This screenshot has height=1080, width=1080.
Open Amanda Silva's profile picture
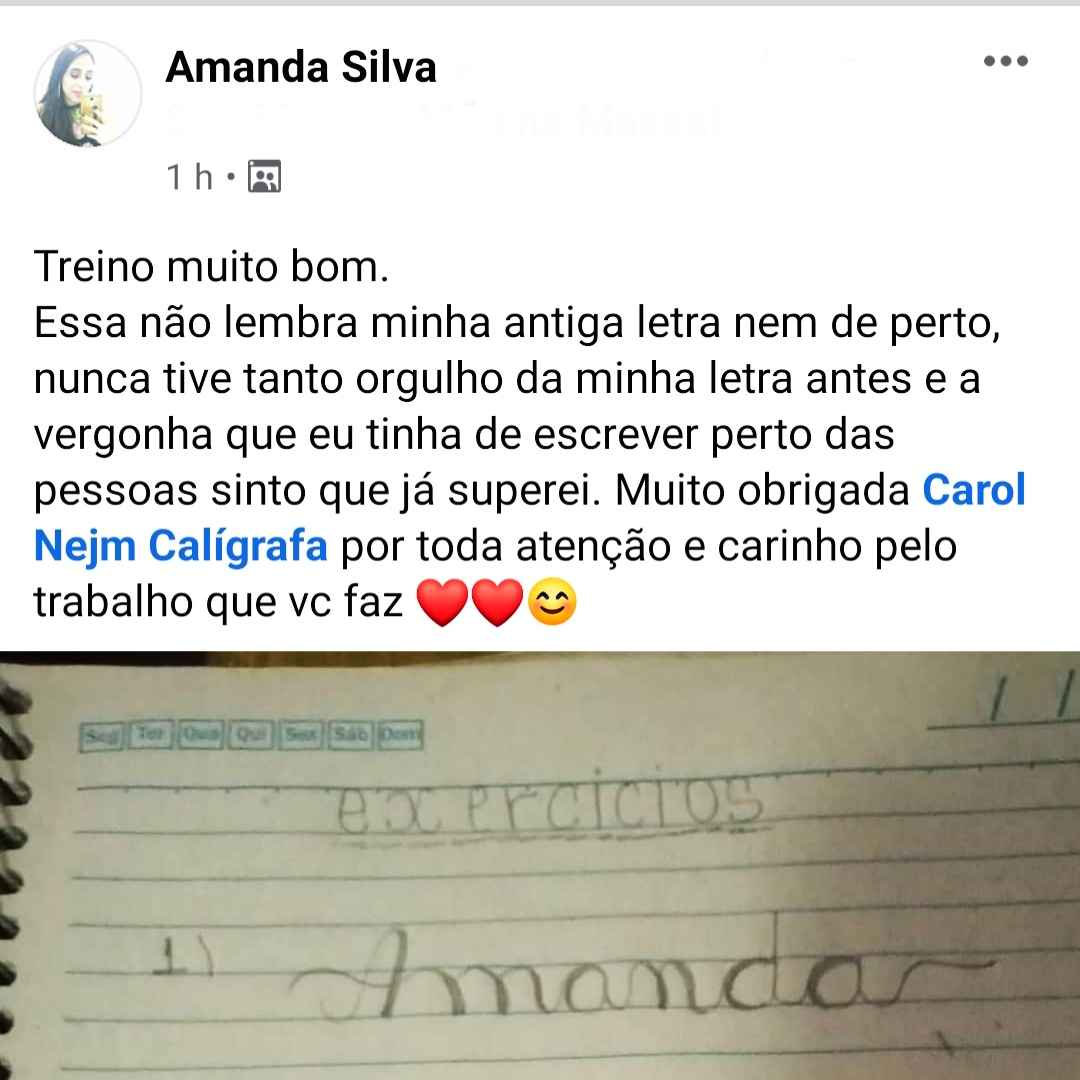87,93
